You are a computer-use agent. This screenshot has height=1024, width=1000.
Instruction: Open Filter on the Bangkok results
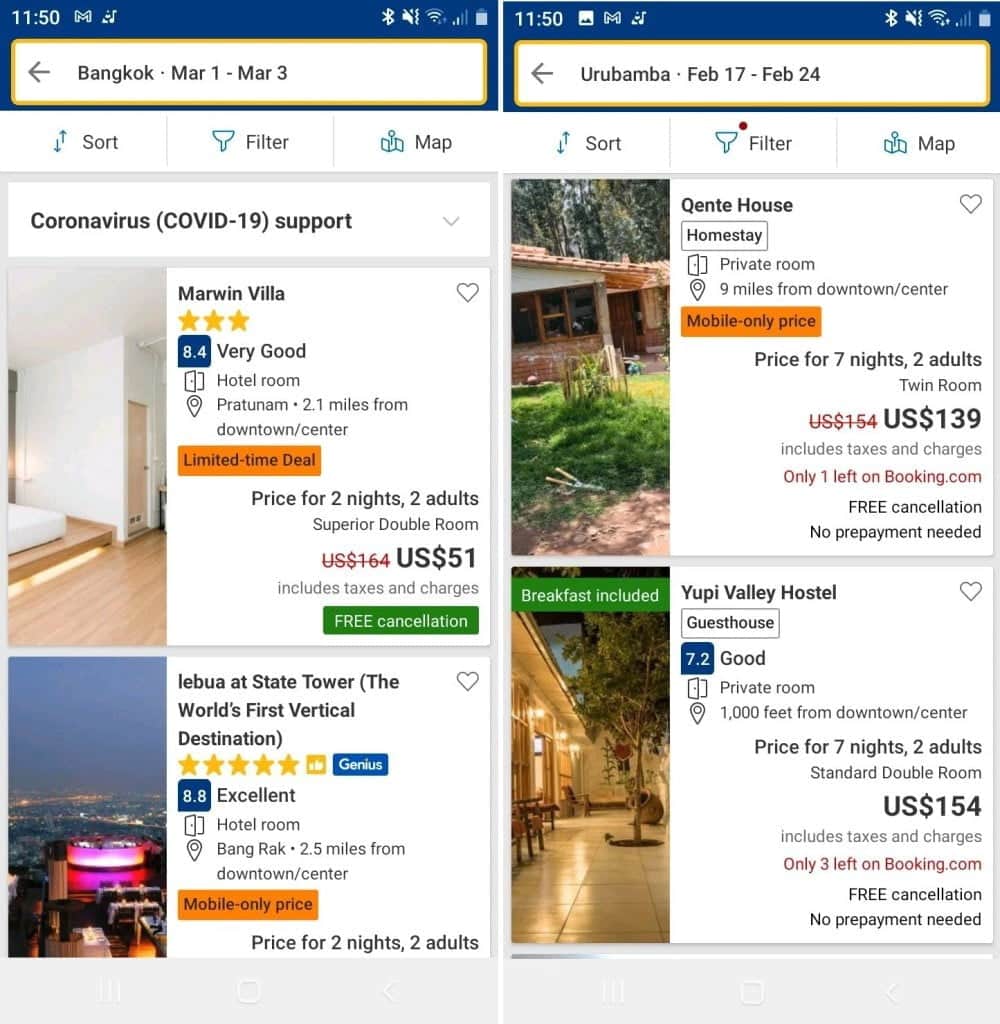251,142
